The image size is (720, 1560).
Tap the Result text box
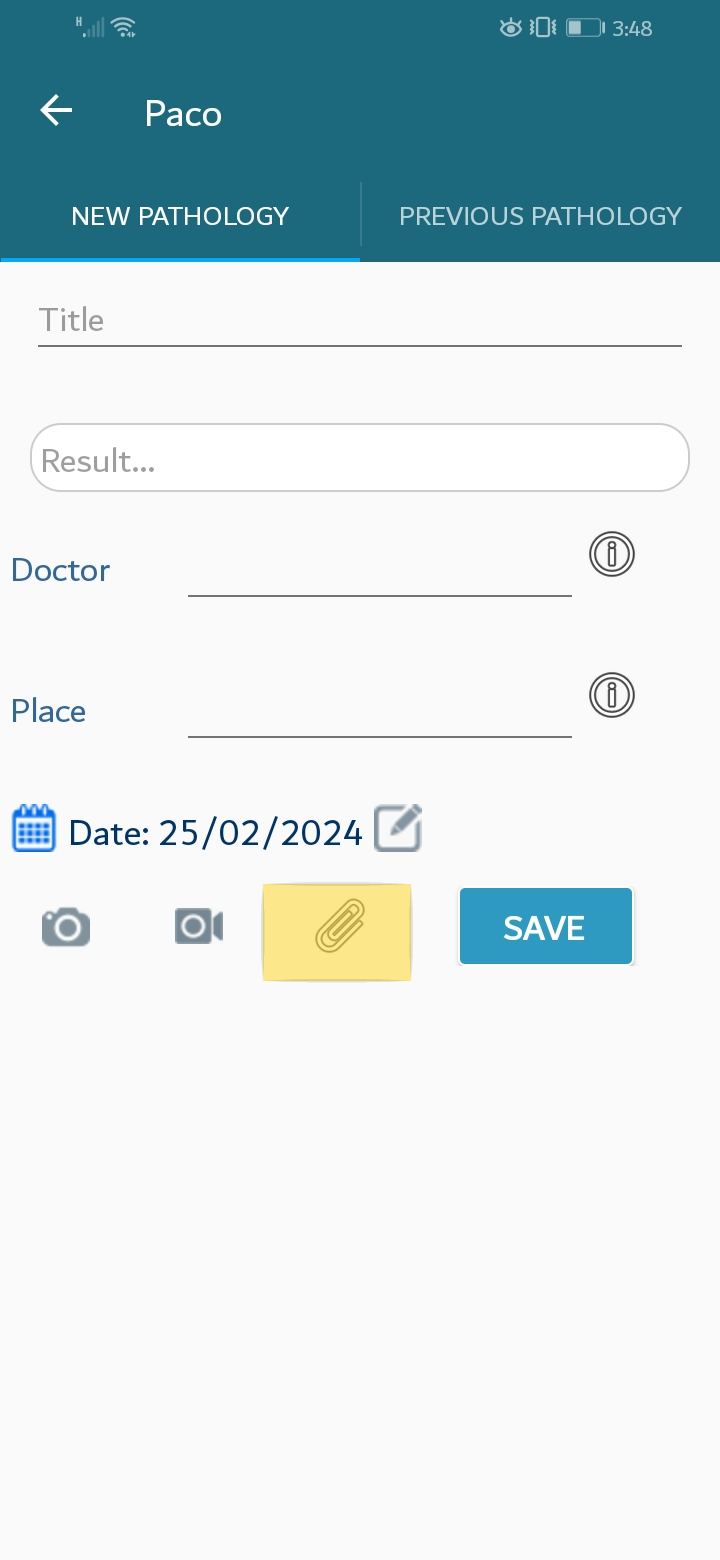pos(360,458)
